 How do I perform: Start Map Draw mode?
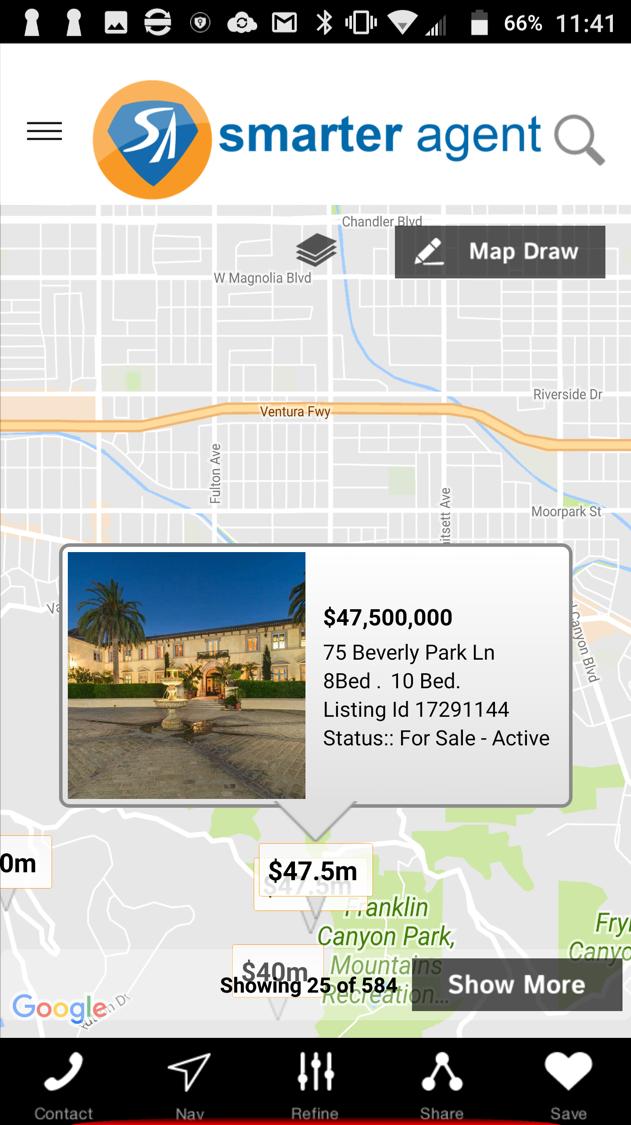[x=500, y=251]
